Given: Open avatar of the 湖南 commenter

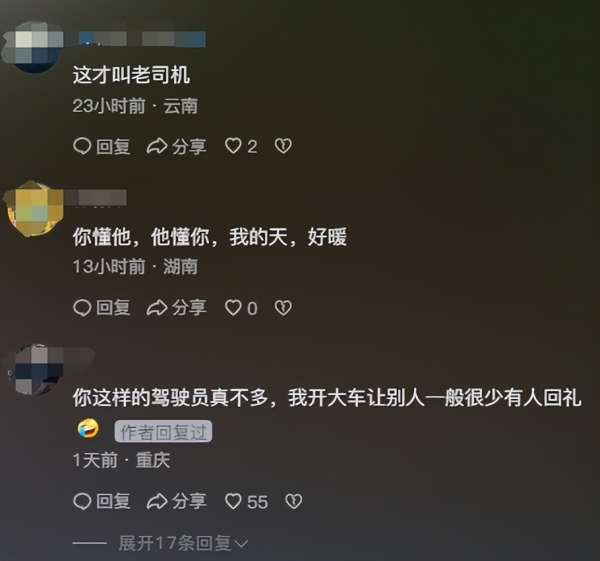Looking at the screenshot, I should click(x=34, y=209).
